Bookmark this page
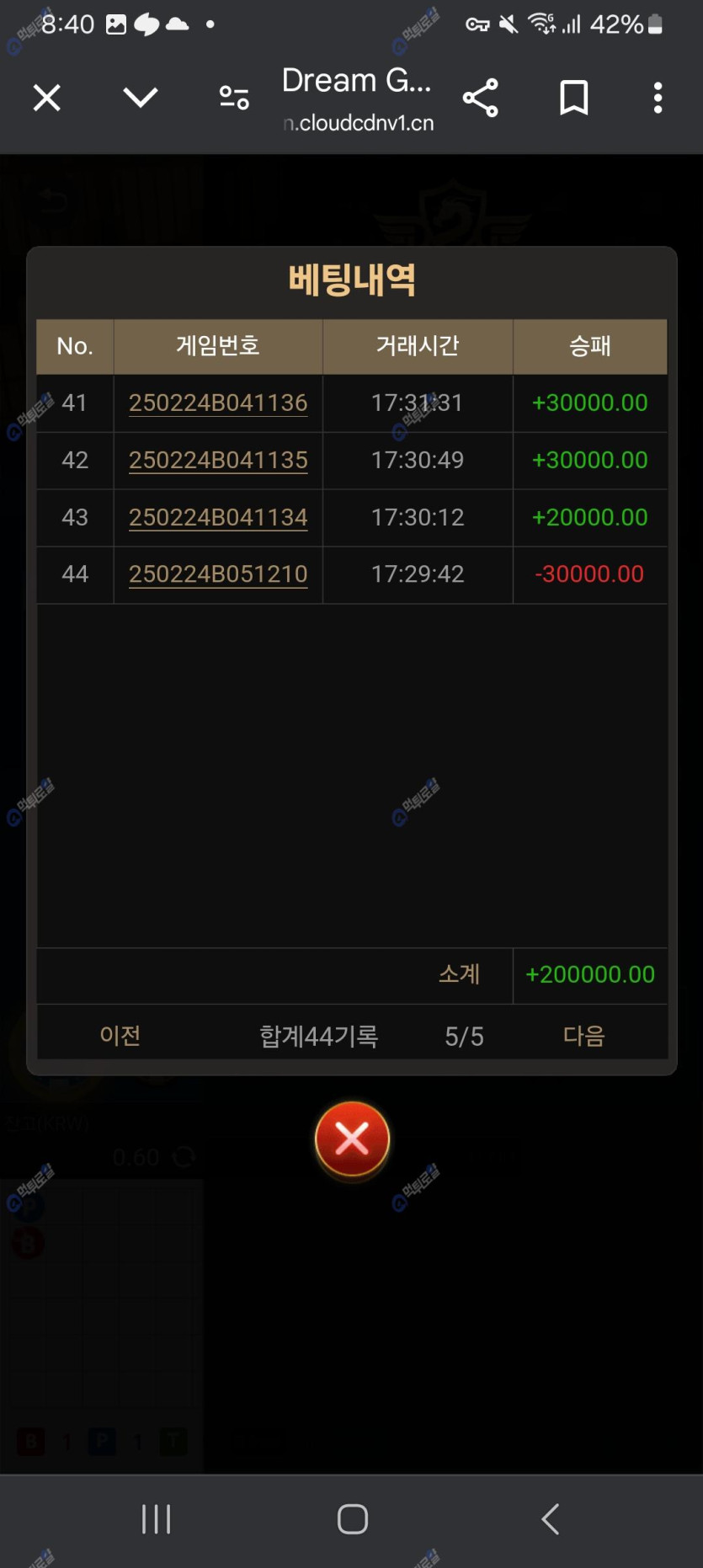 (x=573, y=98)
